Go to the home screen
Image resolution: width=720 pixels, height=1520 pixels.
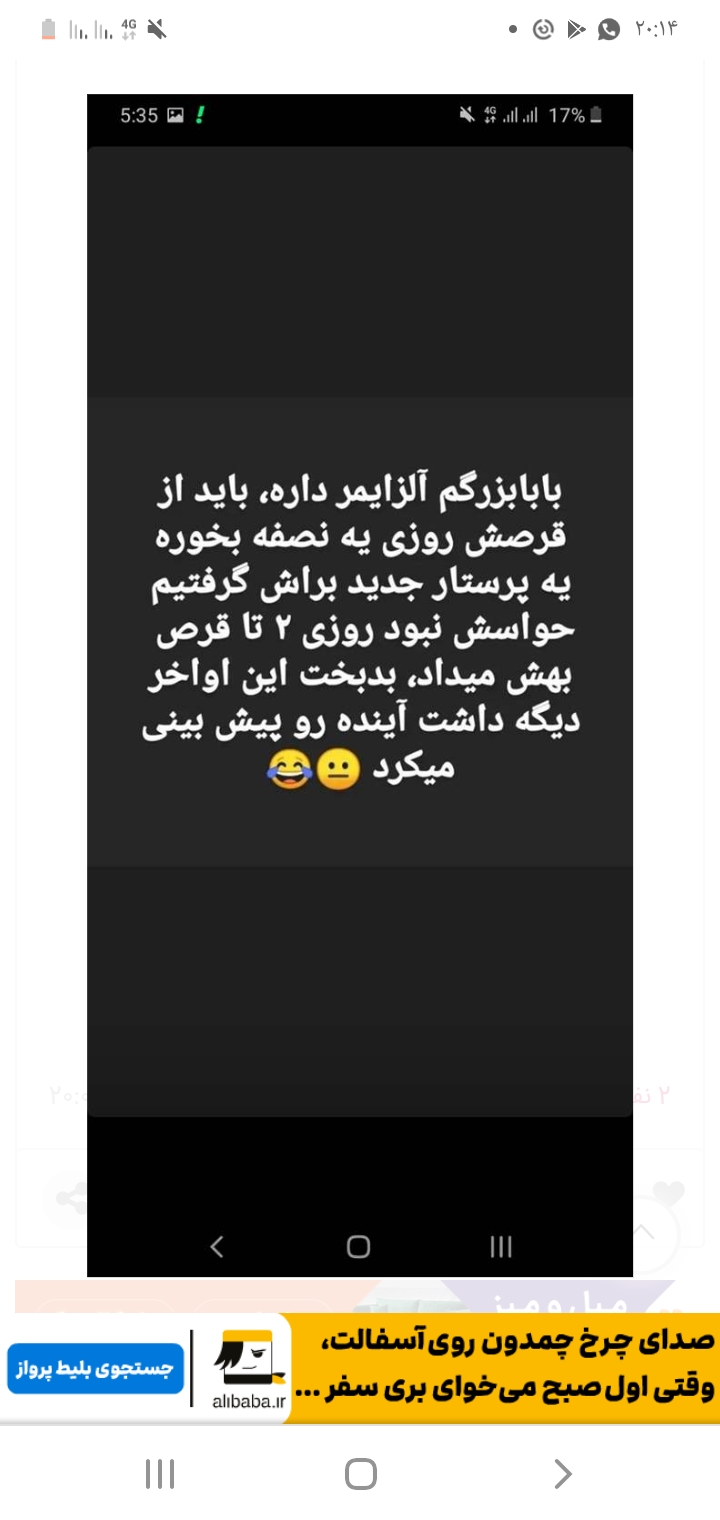(360, 1473)
